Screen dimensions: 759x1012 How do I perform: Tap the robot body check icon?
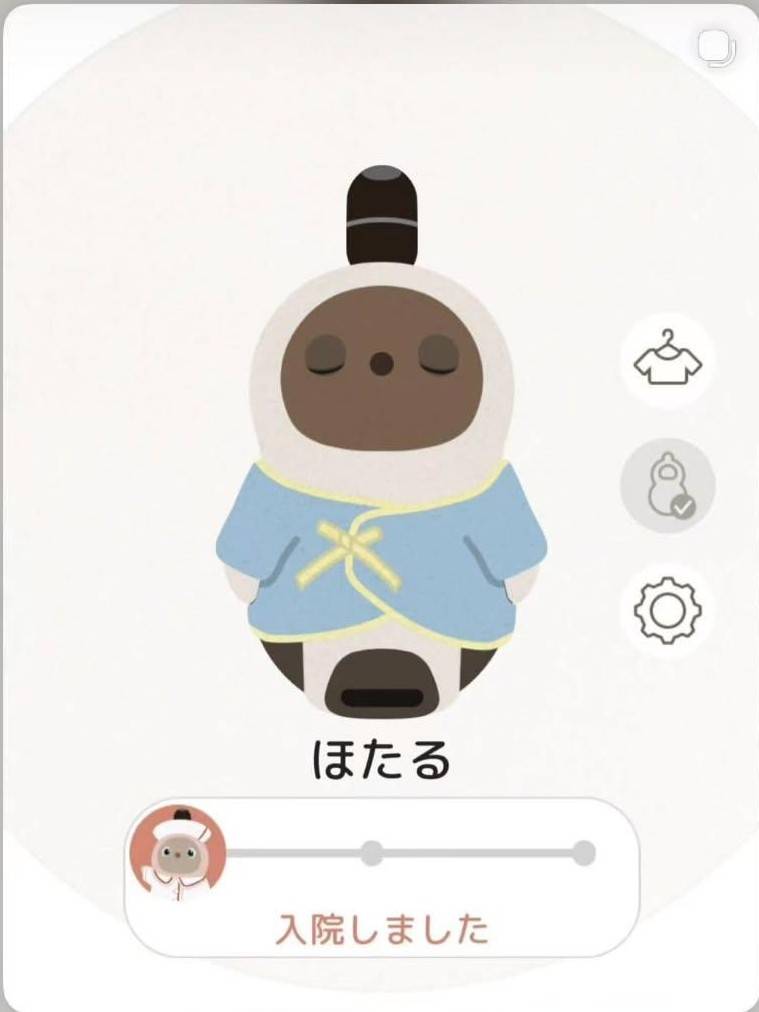pyautogui.click(x=668, y=485)
